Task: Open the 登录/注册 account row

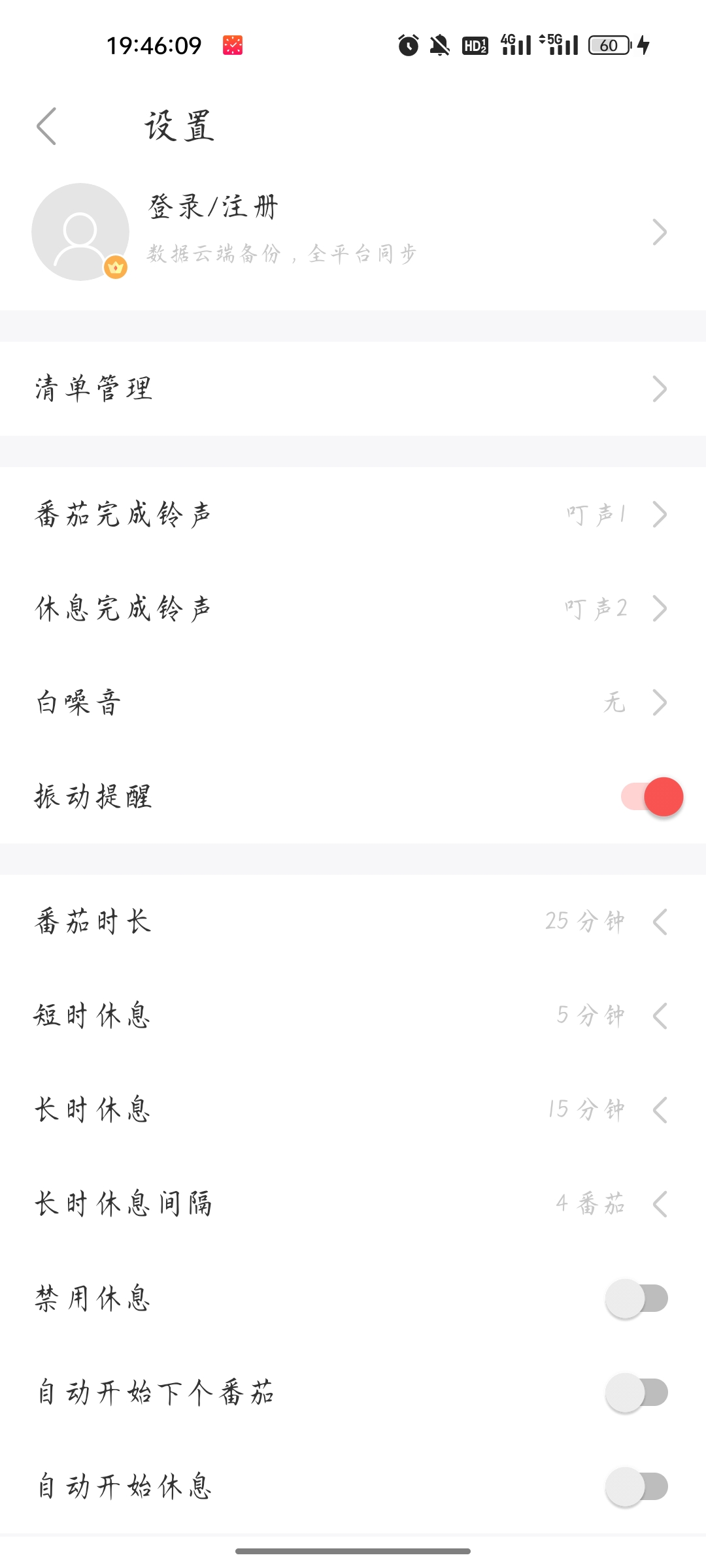Action: point(353,232)
